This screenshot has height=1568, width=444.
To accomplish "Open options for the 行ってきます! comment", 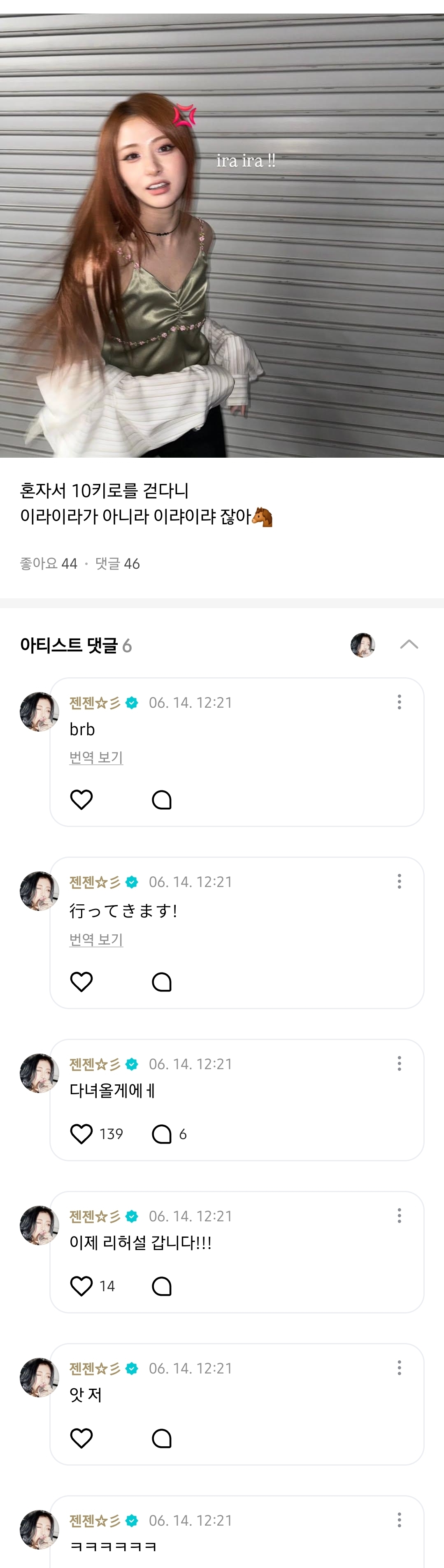I will point(399,881).
